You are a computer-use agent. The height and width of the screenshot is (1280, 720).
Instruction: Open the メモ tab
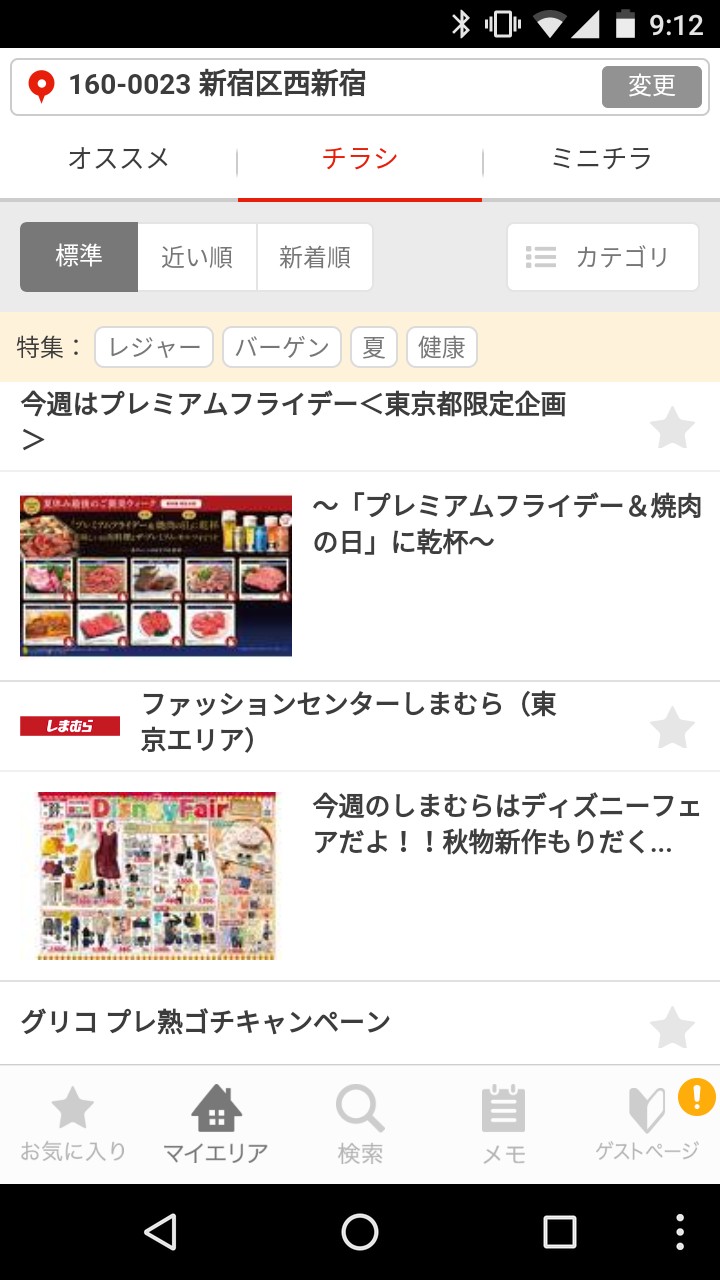pos(504,1125)
